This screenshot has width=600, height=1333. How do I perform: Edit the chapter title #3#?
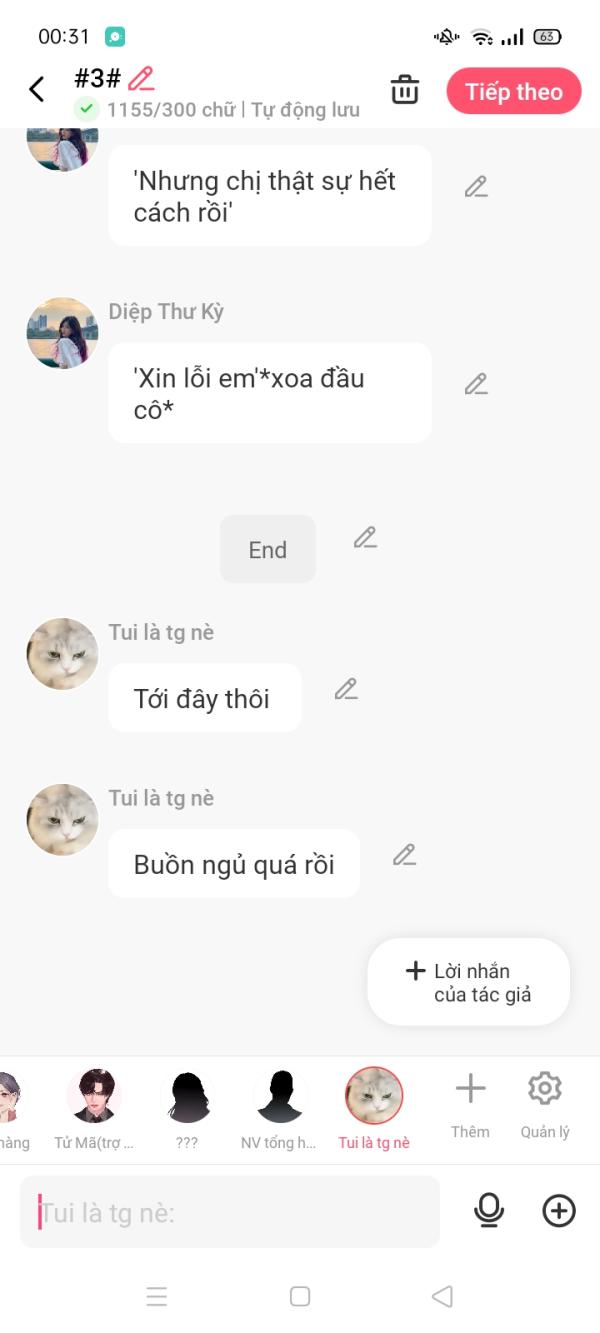click(141, 78)
